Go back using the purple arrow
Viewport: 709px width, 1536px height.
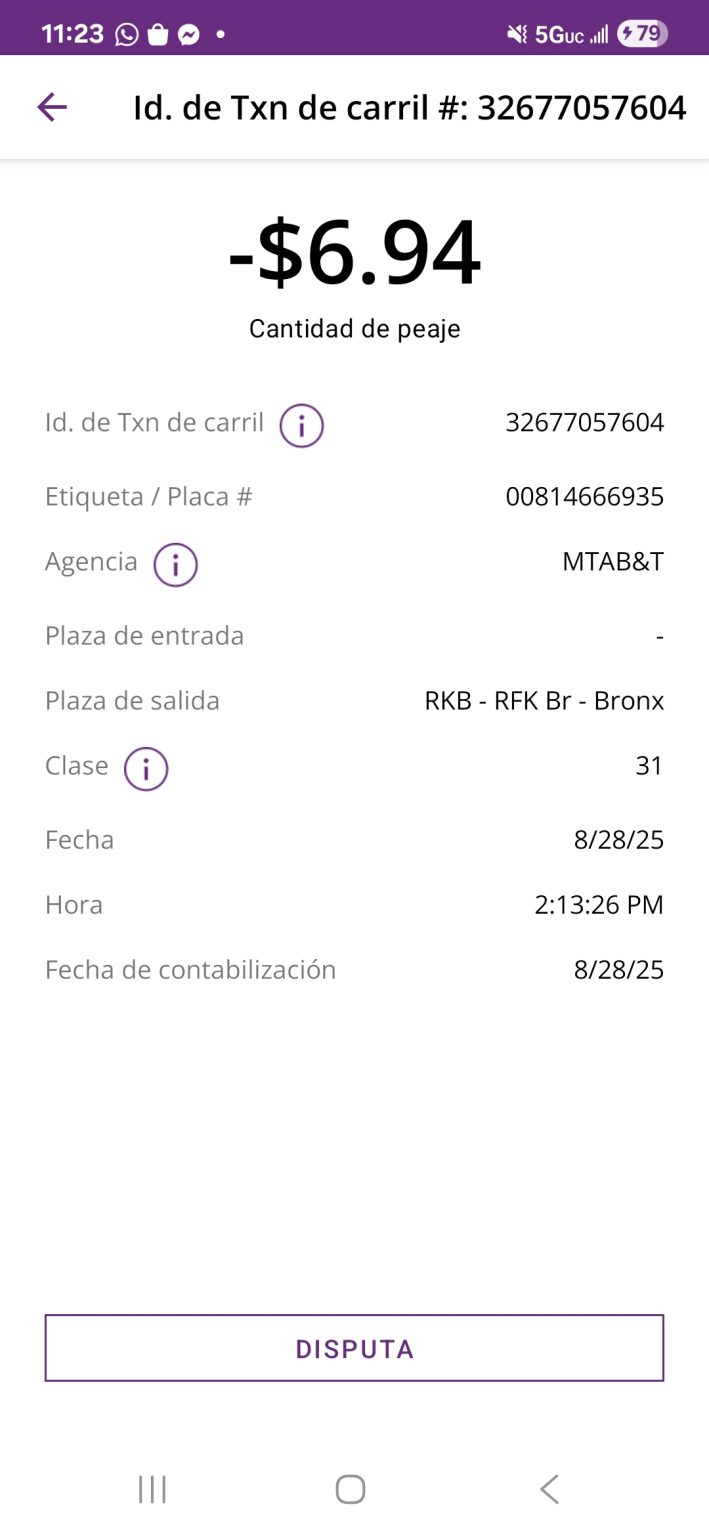(x=52, y=107)
